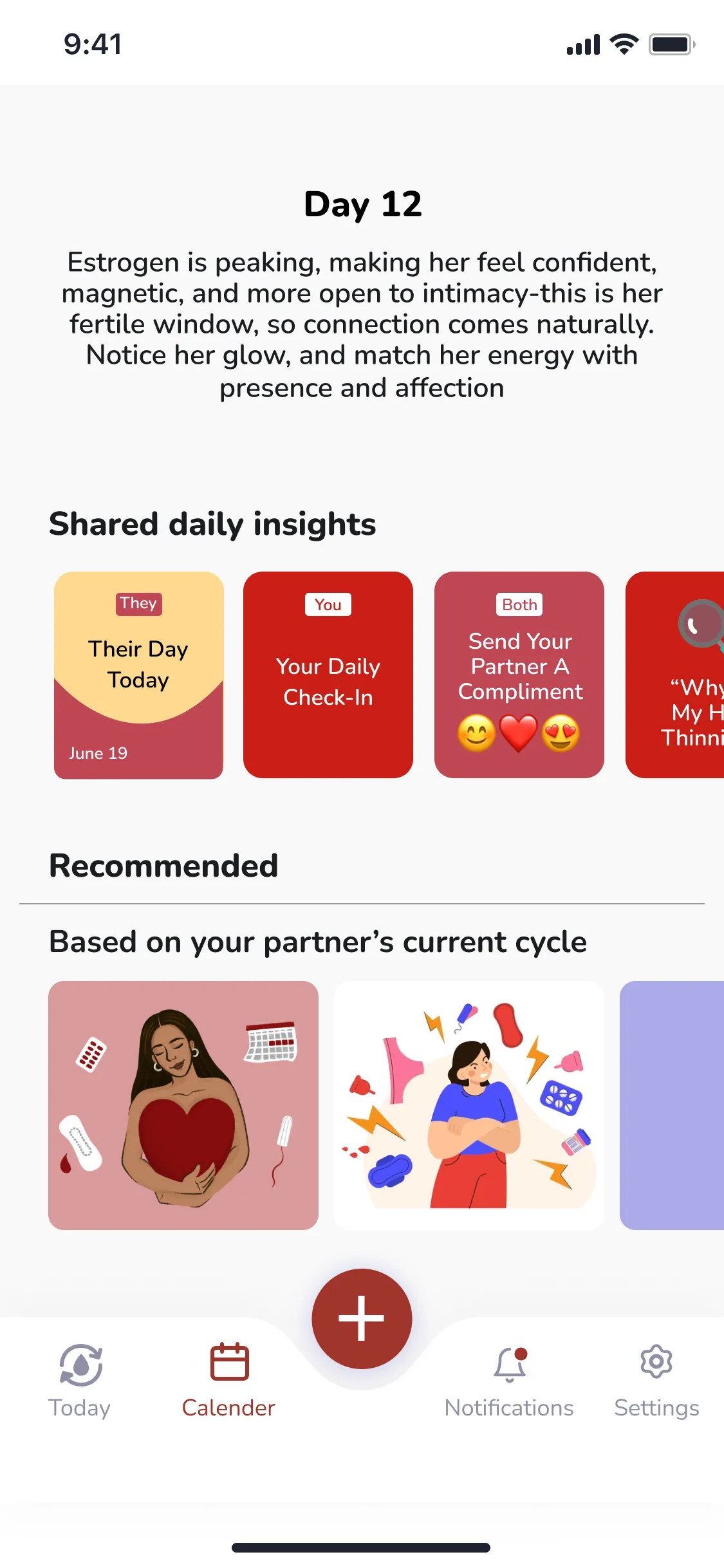
Task: Open Your Daily Check-In card
Action: [328, 675]
